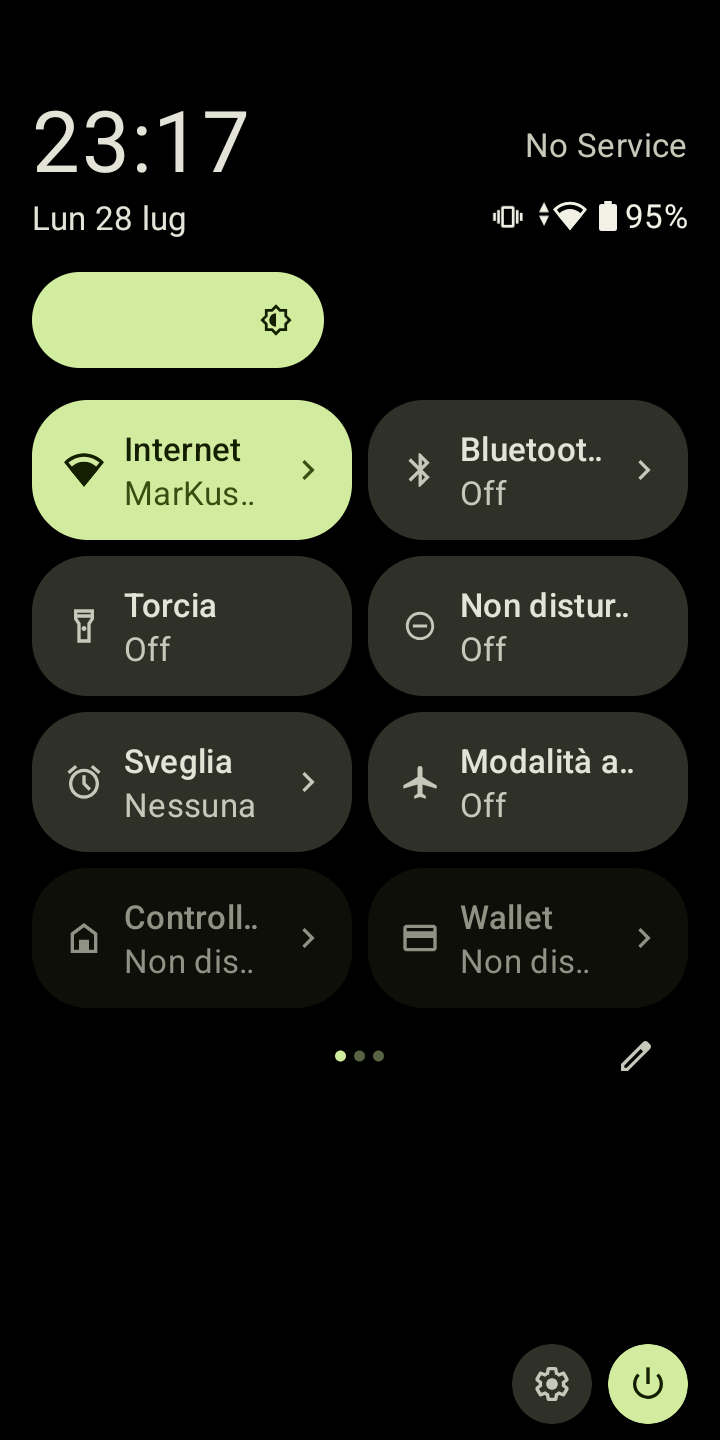Open the Wallet tile

click(528, 938)
